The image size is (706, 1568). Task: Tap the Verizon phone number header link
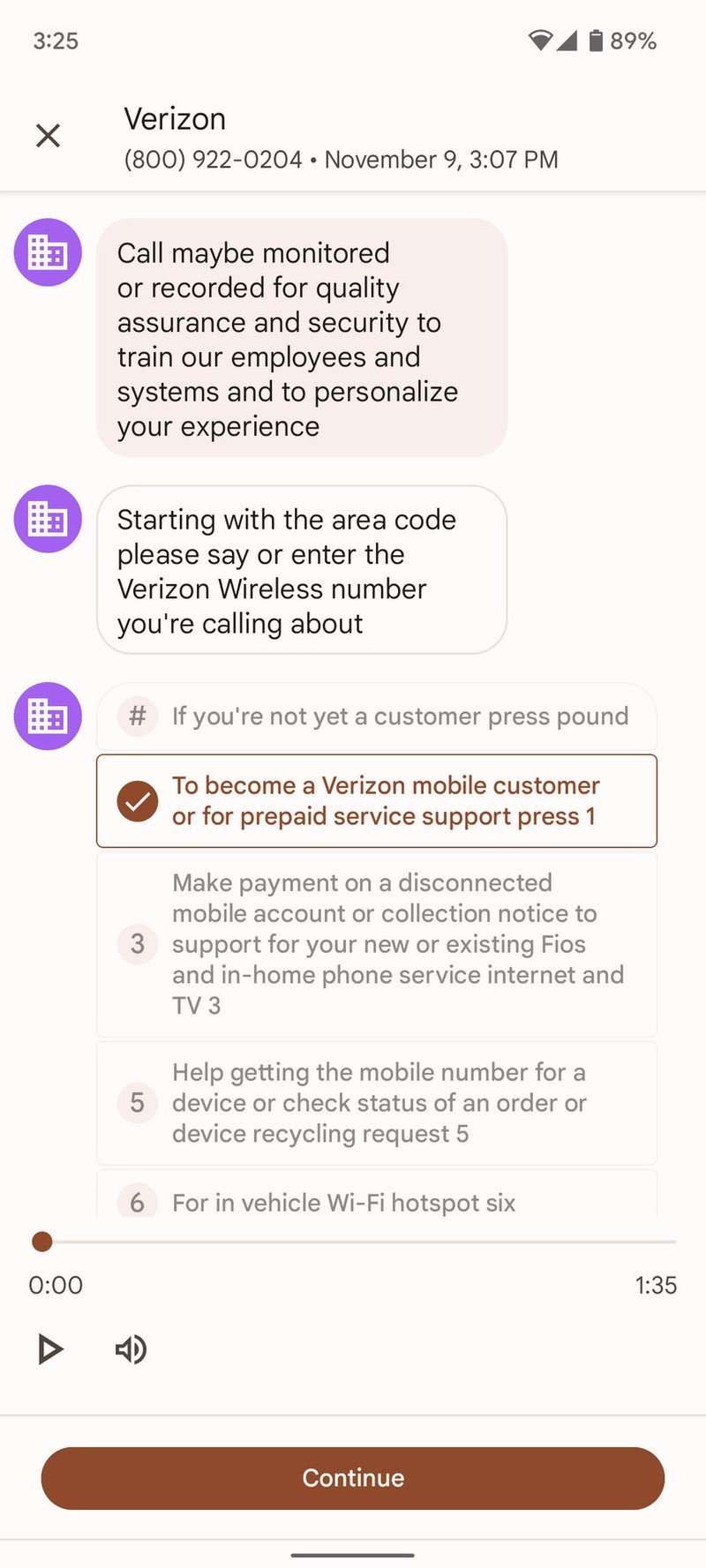[212, 160]
